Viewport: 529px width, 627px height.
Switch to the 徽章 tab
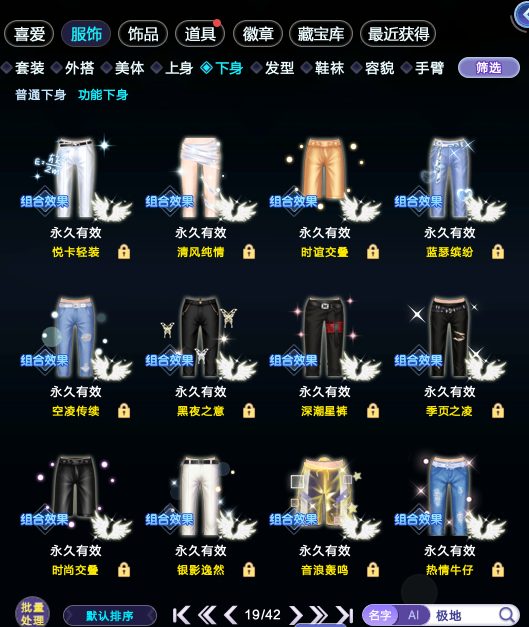pyautogui.click(x=258, y=34)
